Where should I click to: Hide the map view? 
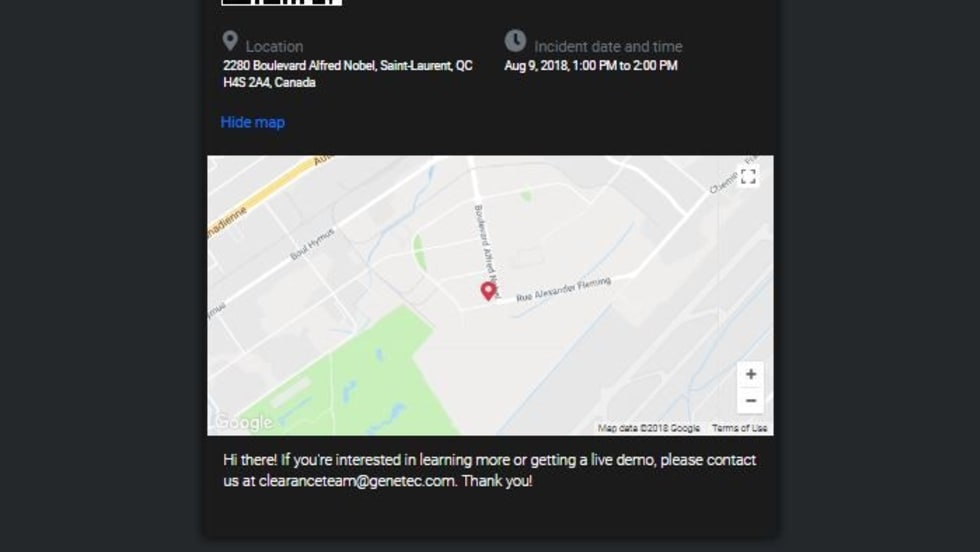pos(252,122)
